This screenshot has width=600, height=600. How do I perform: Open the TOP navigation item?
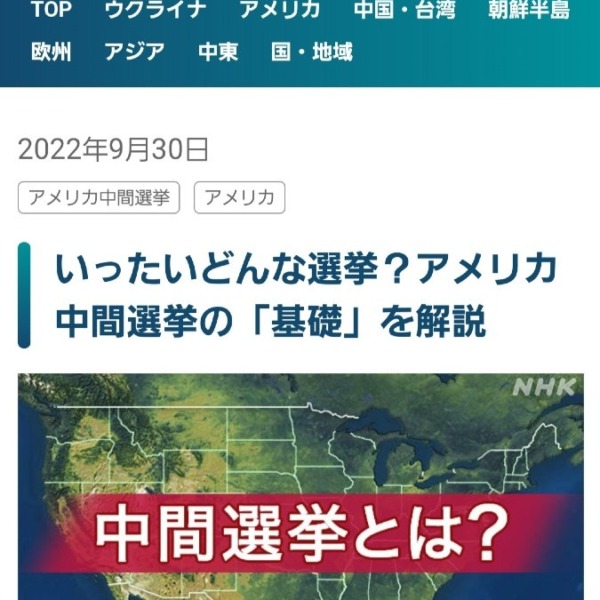[x=50, y=11]
